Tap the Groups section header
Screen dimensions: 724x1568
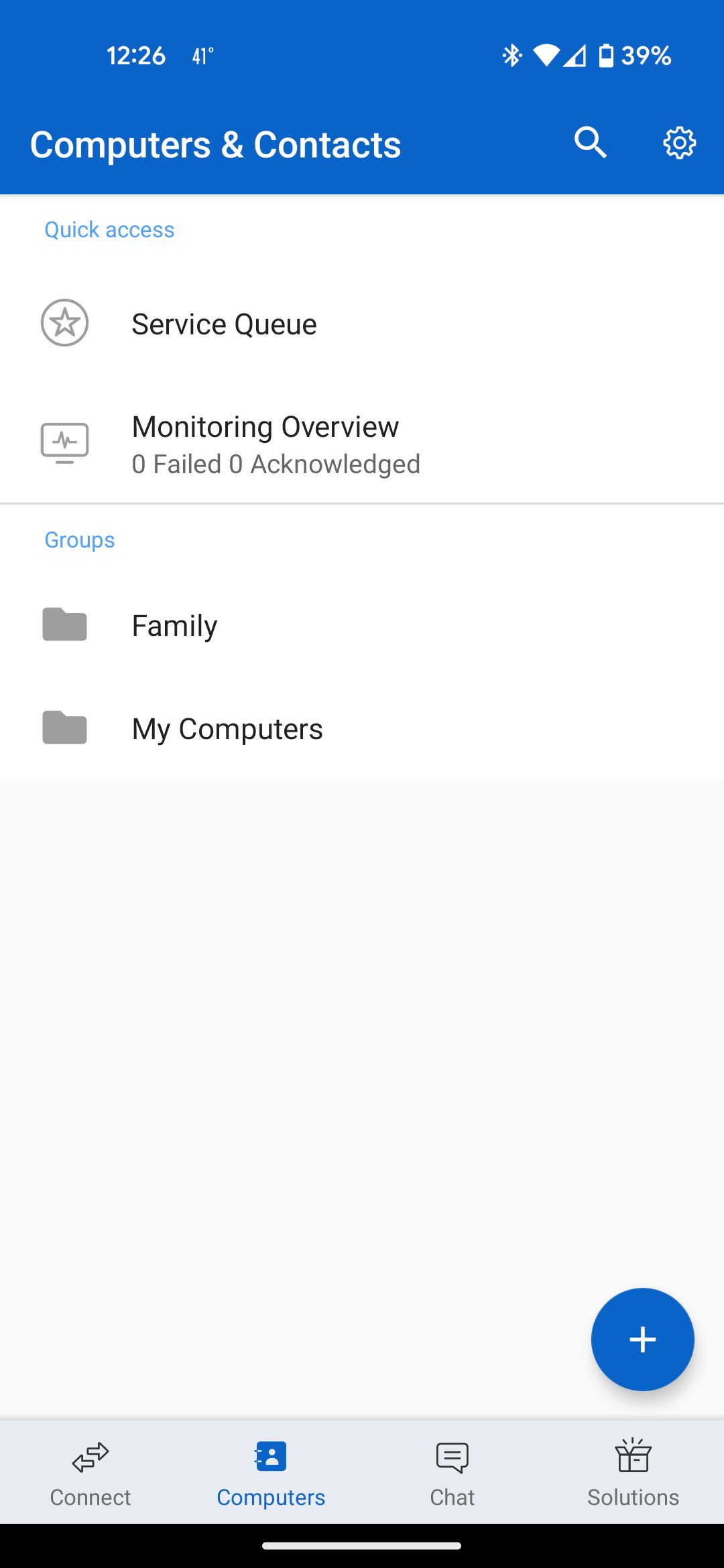coord(79,539)
